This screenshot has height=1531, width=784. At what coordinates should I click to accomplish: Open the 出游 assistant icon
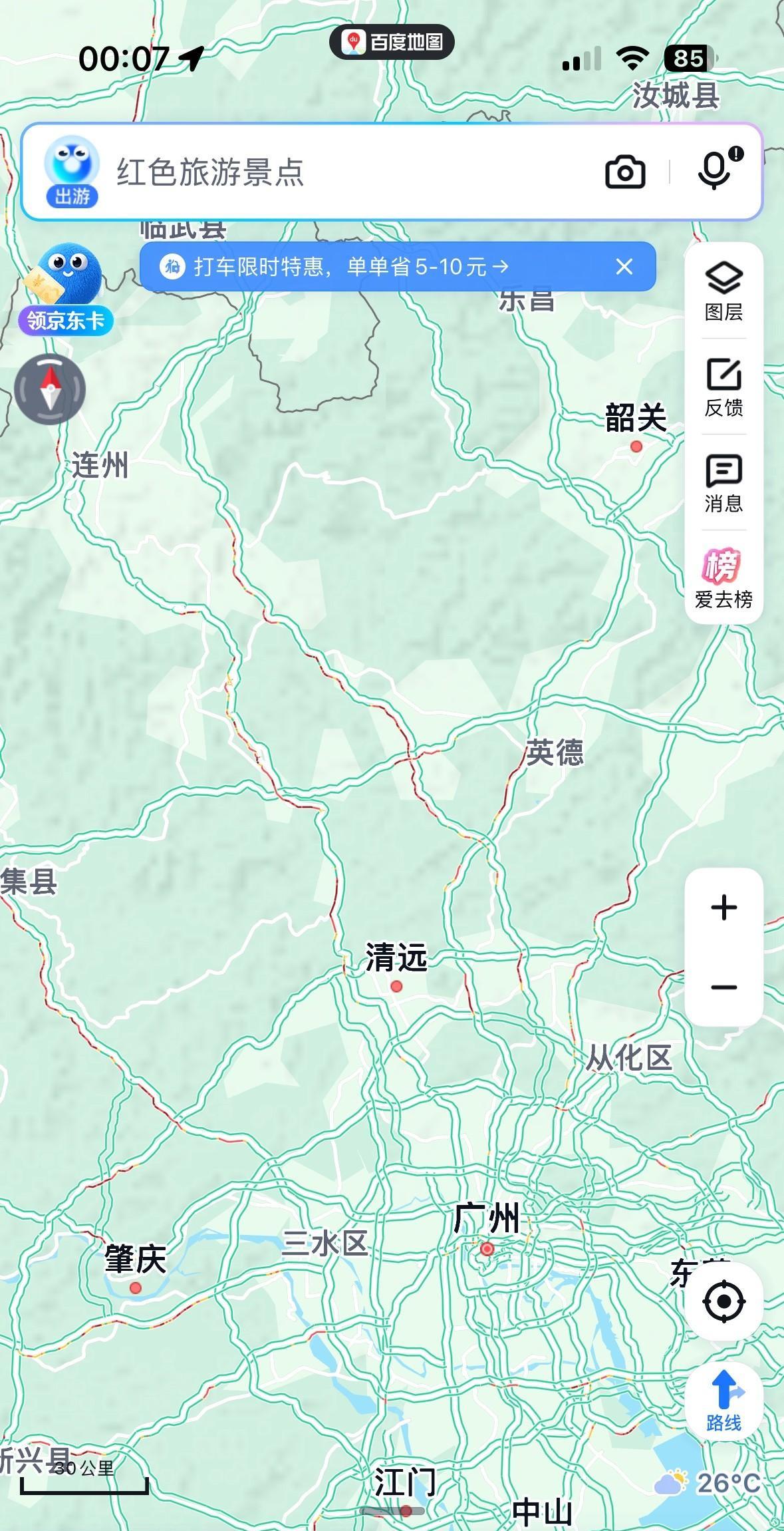tap(71, 172)
